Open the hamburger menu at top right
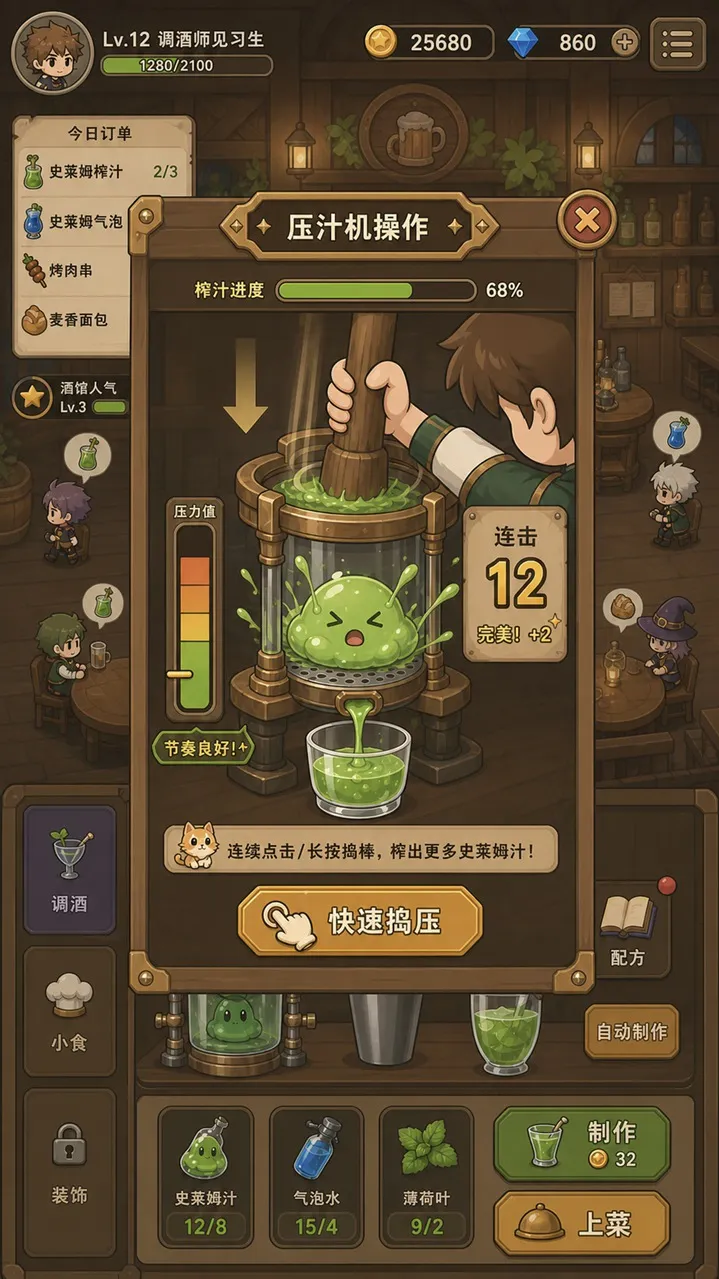 pyautogui.click(x=678, y=43)
